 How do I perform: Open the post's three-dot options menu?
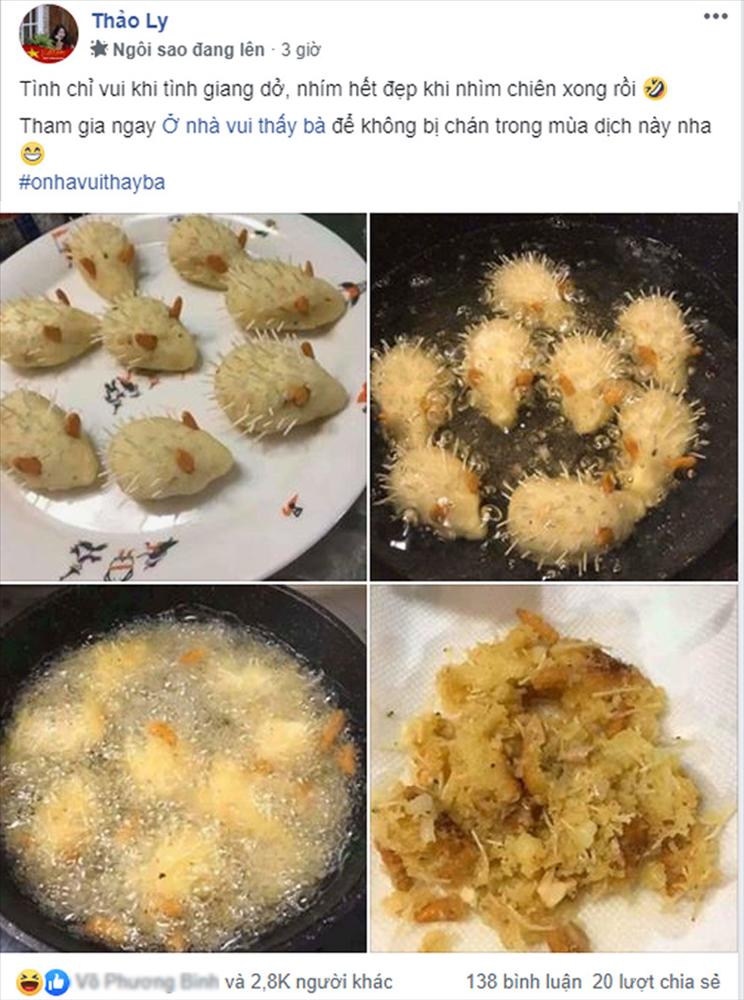coord(714,17)
